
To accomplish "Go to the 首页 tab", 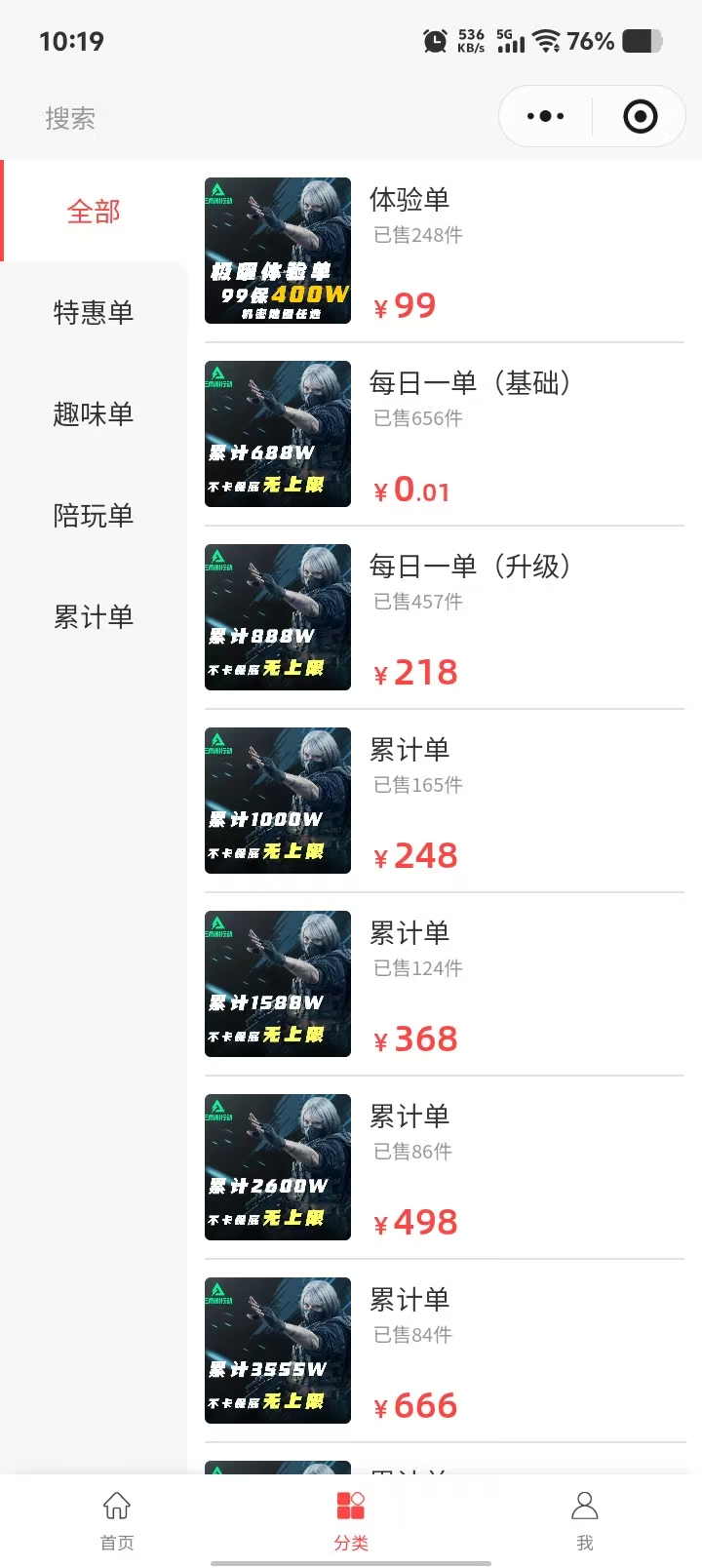I will pos(117,1519).
